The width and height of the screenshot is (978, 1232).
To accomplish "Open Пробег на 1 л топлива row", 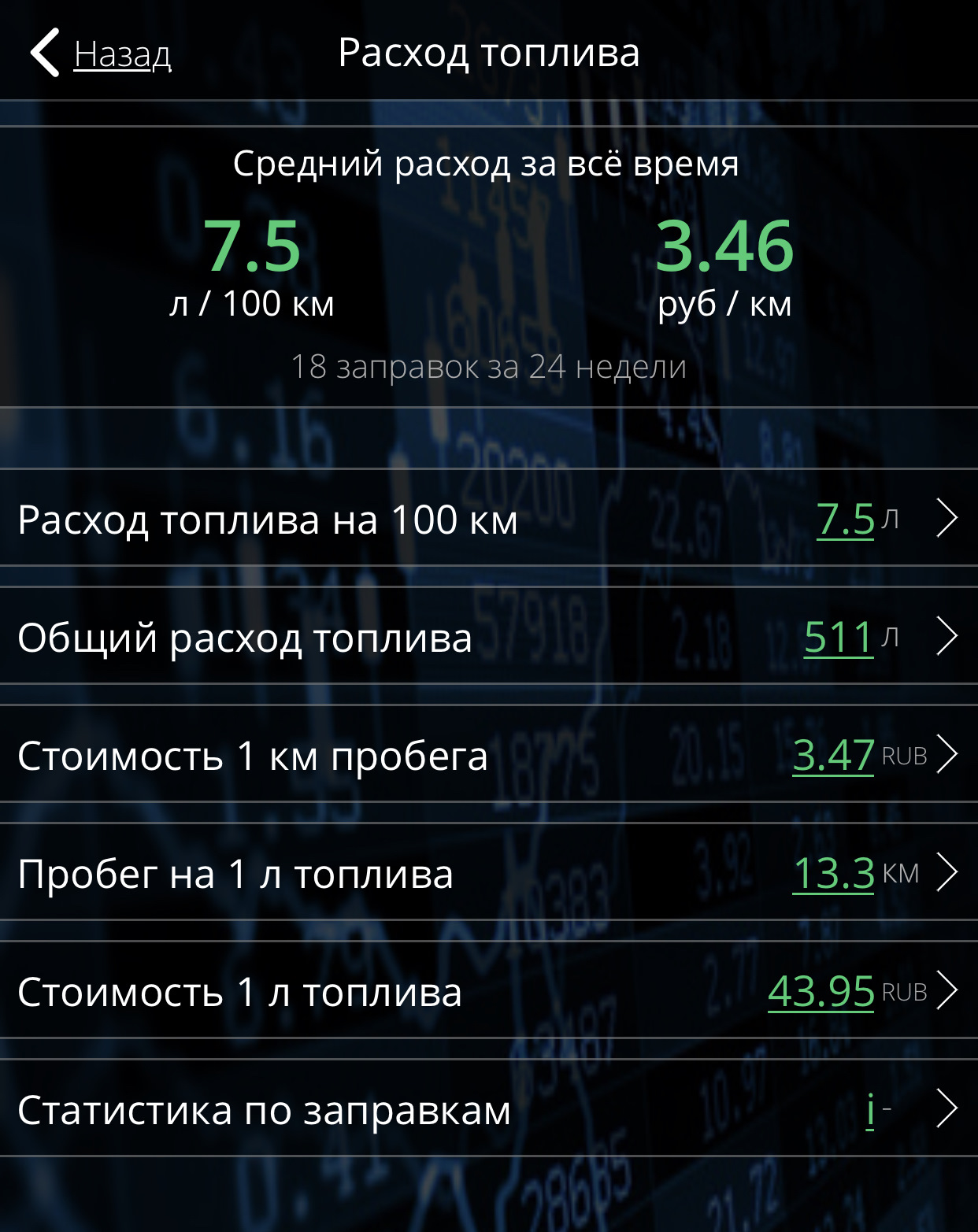I will point(488,873).
